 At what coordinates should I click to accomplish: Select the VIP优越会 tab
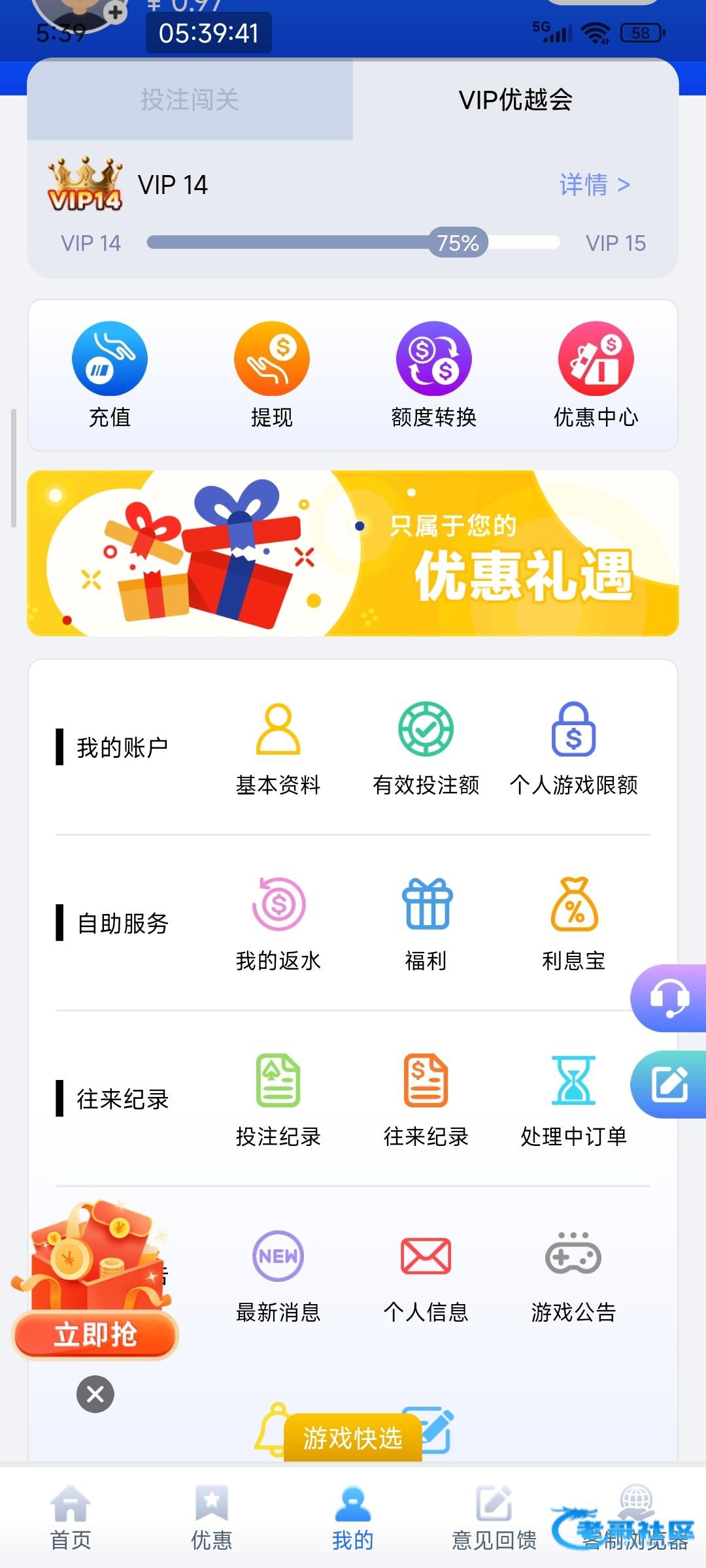(515, 100)
